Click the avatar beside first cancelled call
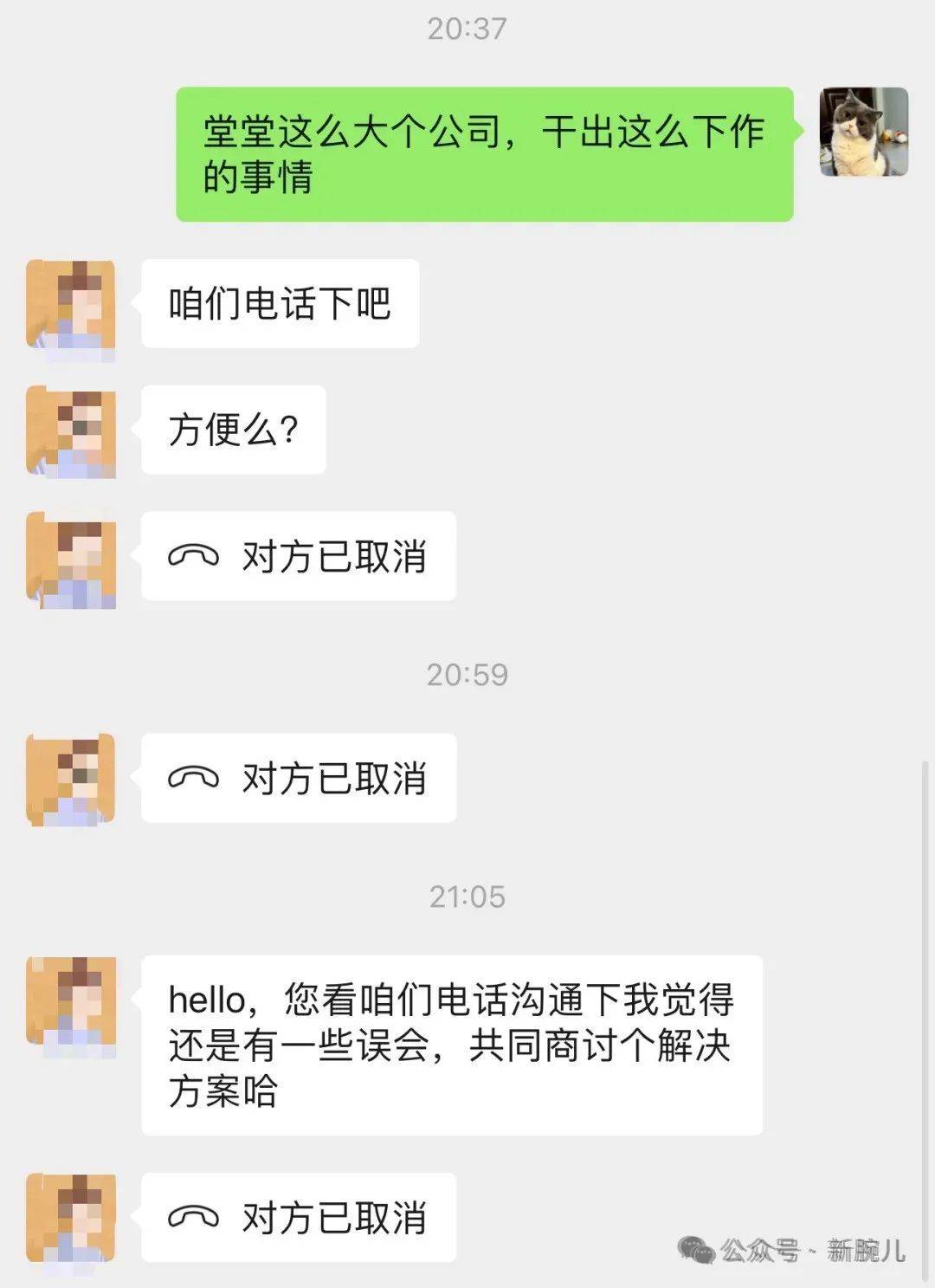Image resolution: width=935 pixels, height=1288 pixels. tap(69, 557)
